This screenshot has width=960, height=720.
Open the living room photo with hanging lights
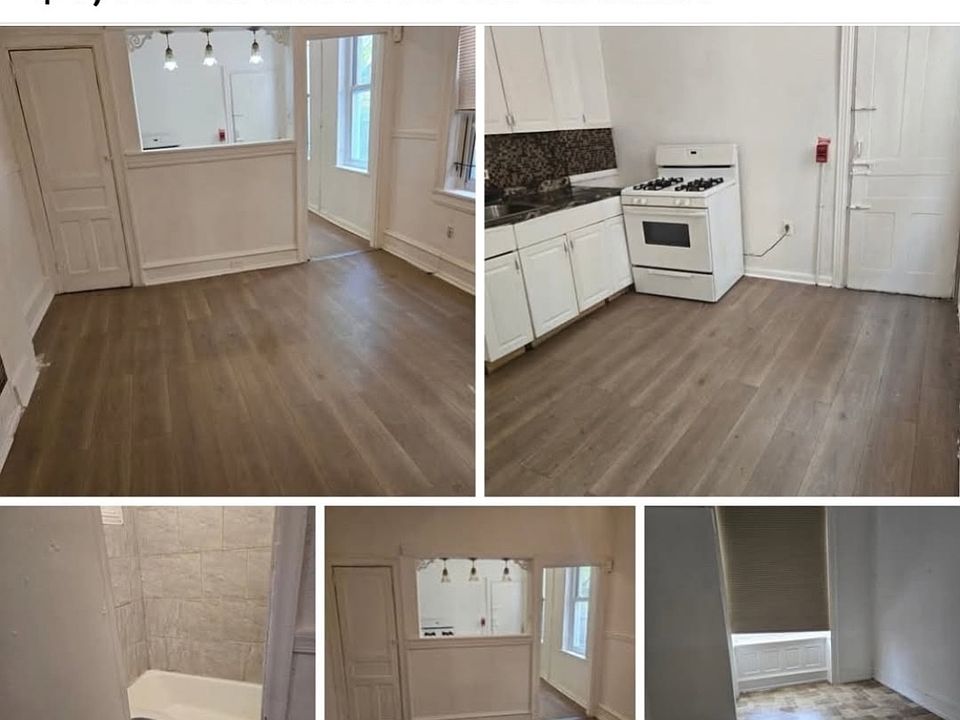click(237, 260)
